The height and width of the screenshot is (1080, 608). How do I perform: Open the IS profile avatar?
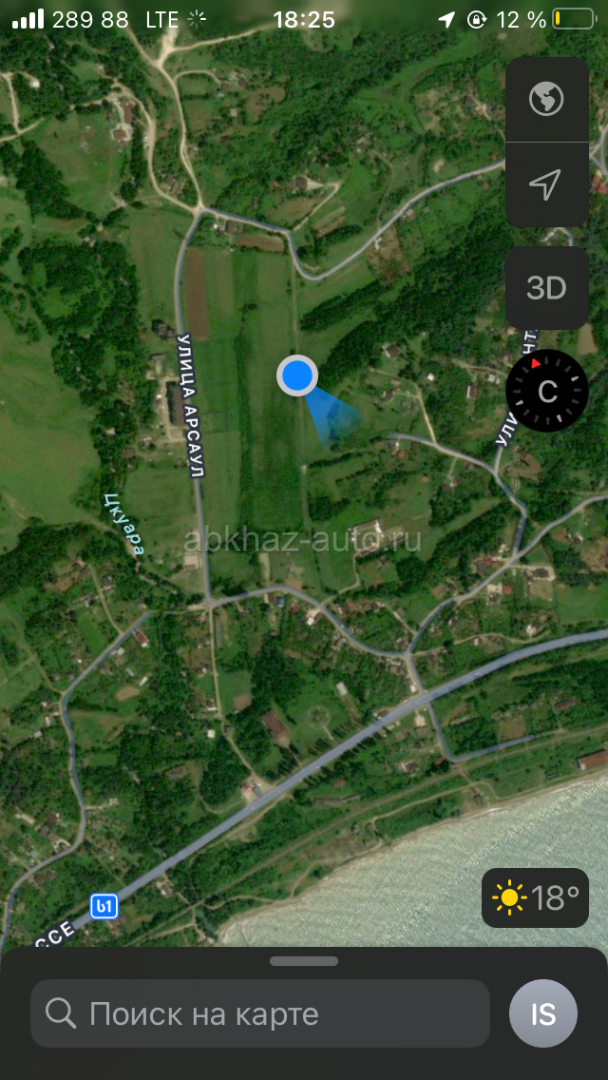543,1014
